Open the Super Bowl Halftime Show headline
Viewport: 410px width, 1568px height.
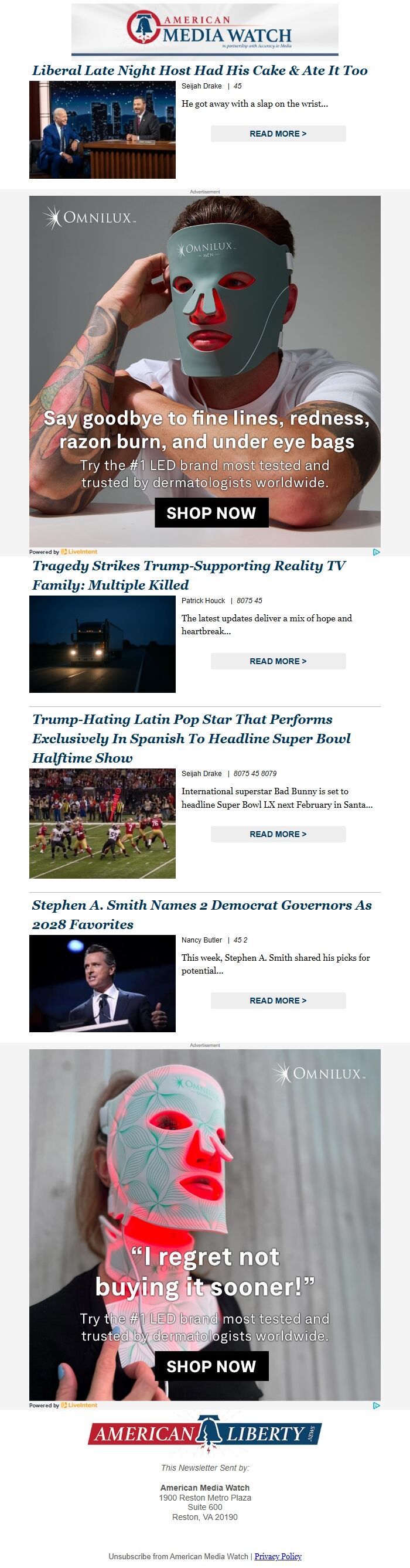(191, 739)
